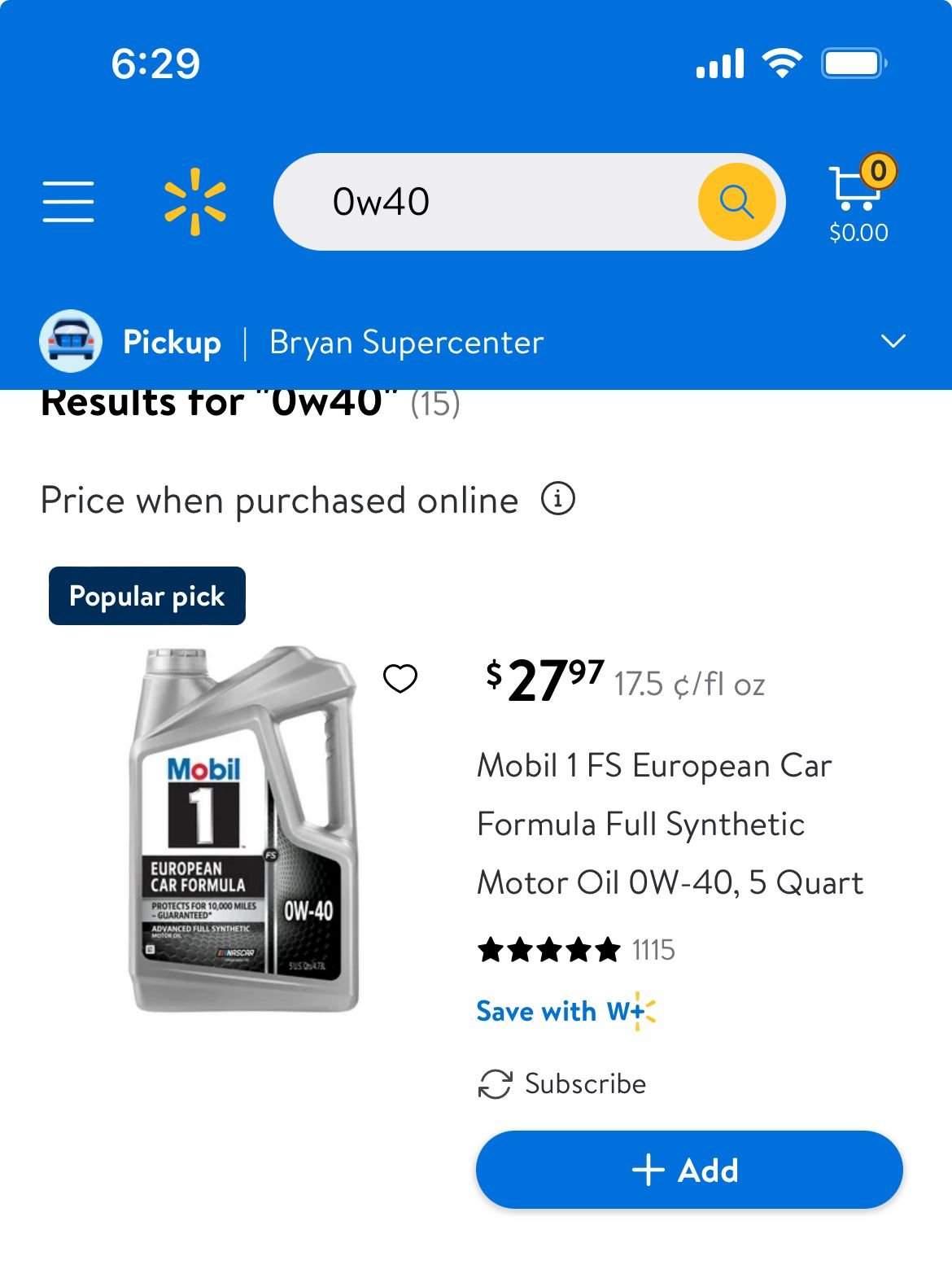Add Mobil 1 motor oil to cart
Image resolution: width=952 pixels, height=1269 pixels.
pyautogui.click(x=689, y=1170)
